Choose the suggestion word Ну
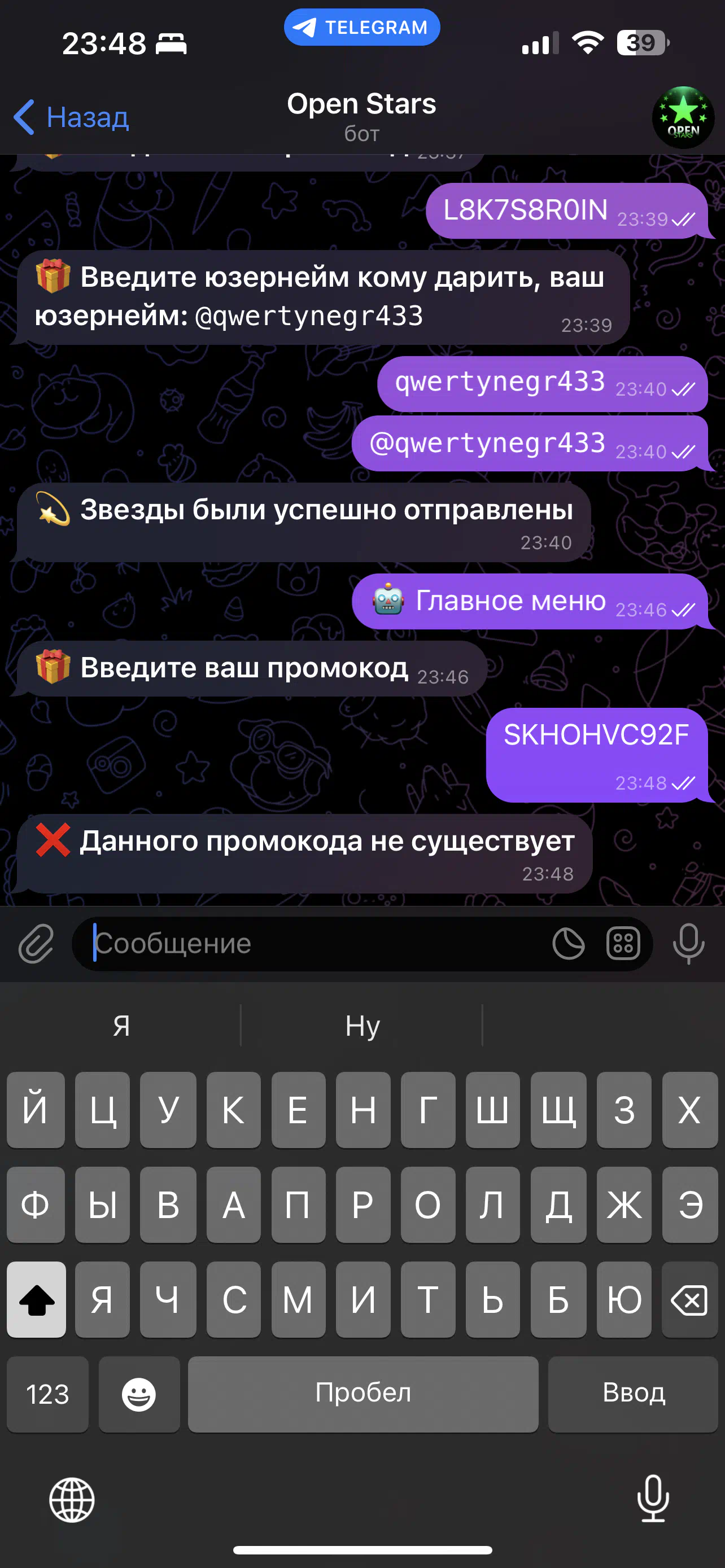Image resolution: width=725 pixels, height=1568 pixels. 362,1026
